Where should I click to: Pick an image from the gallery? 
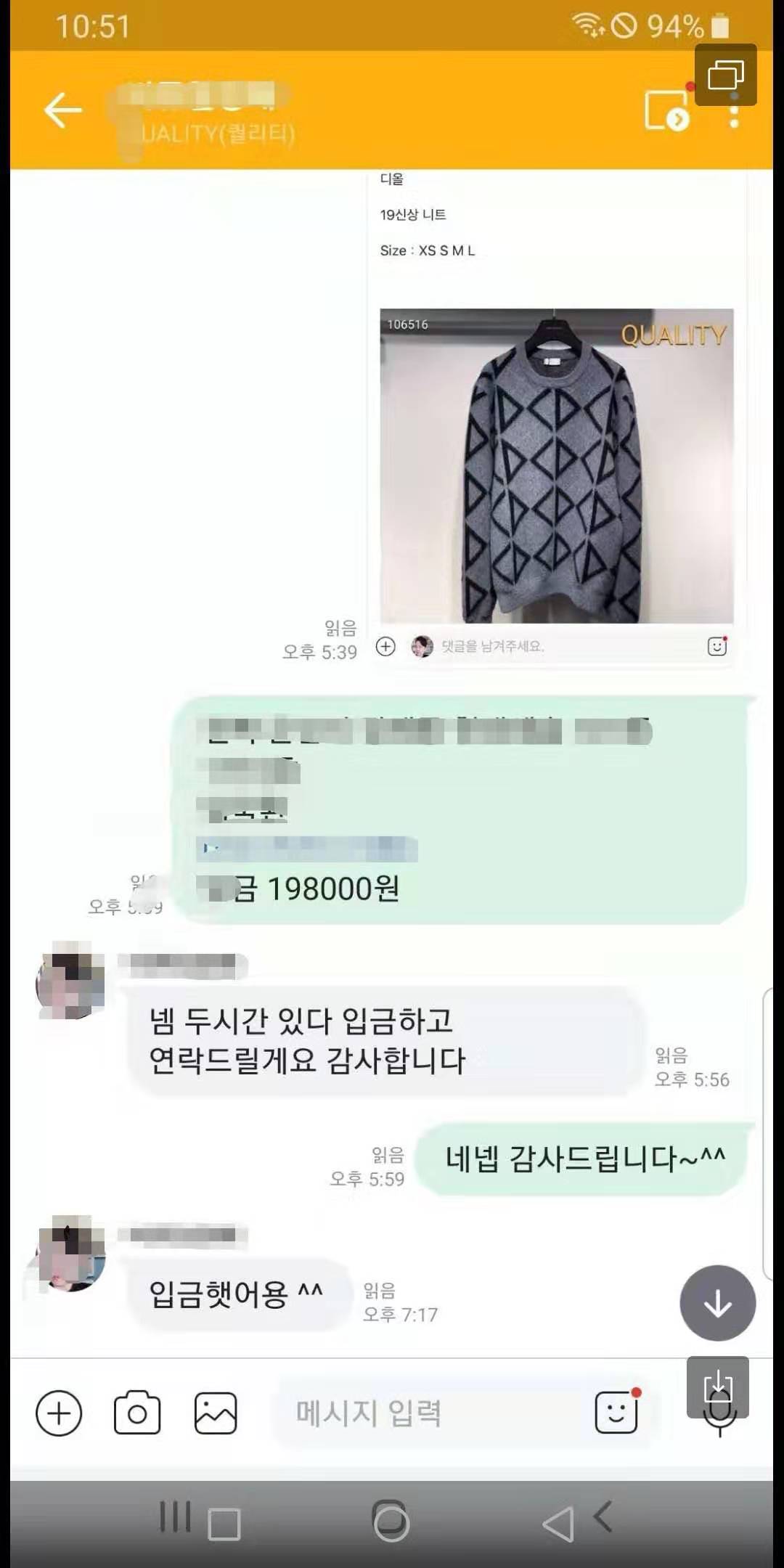pos(216,1413)
